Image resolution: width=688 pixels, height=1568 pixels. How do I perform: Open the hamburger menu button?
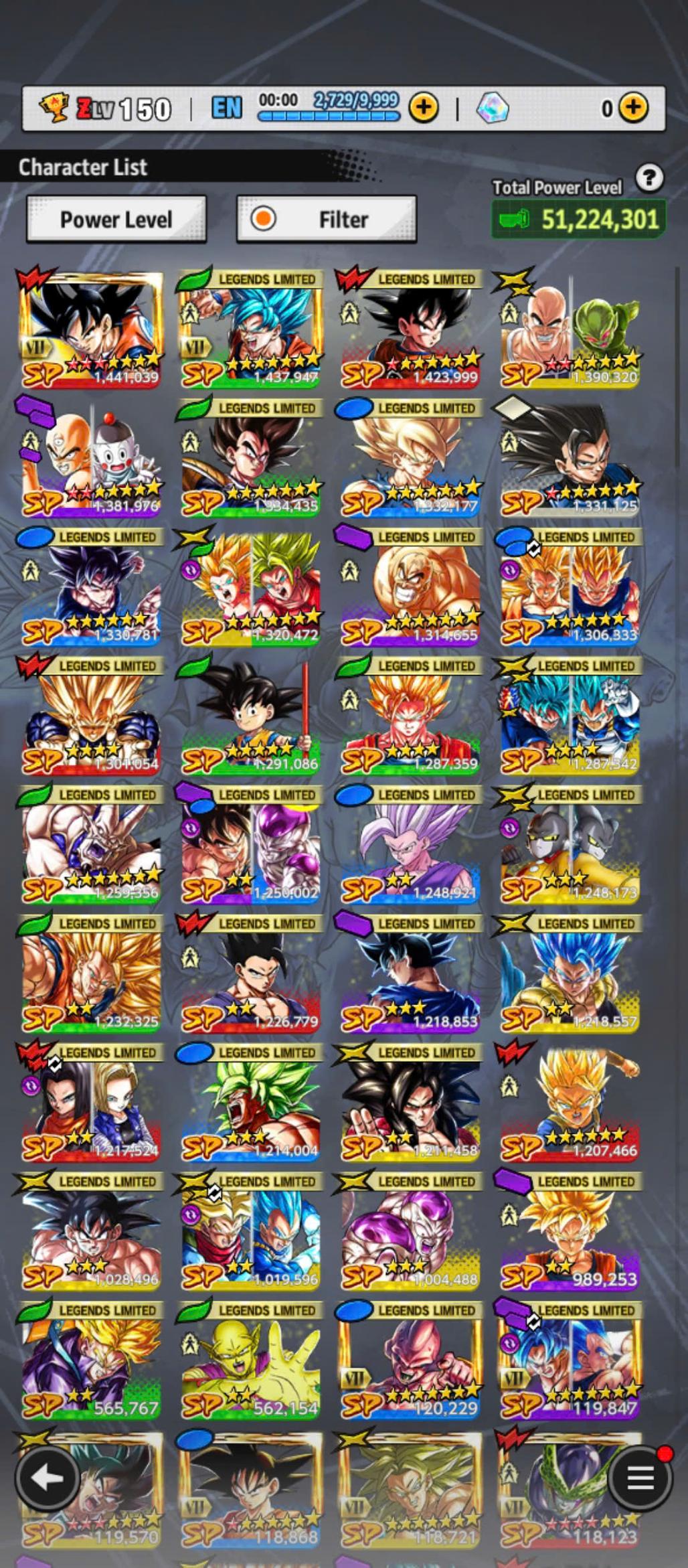click(x=639, y=1478)
